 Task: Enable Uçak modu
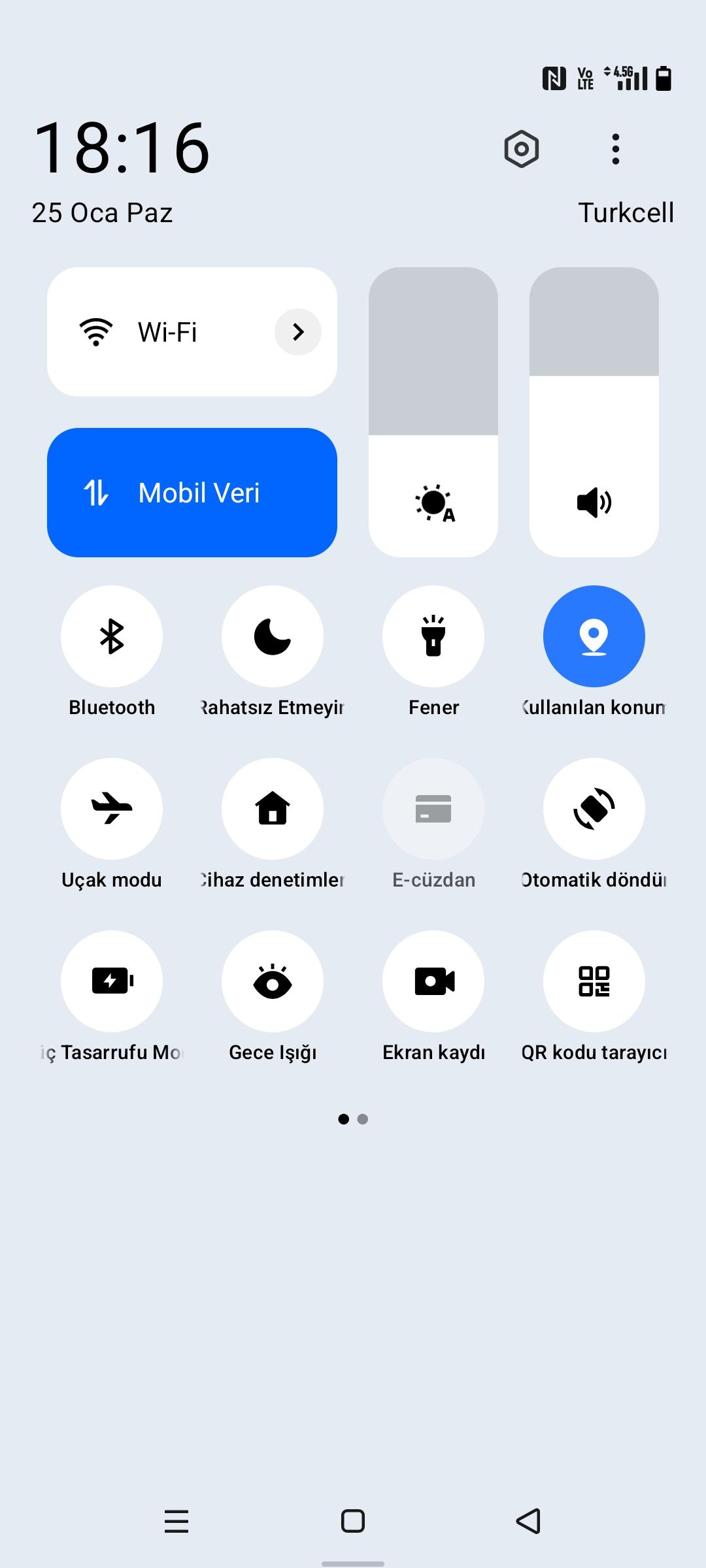click(x=112, y=809)
